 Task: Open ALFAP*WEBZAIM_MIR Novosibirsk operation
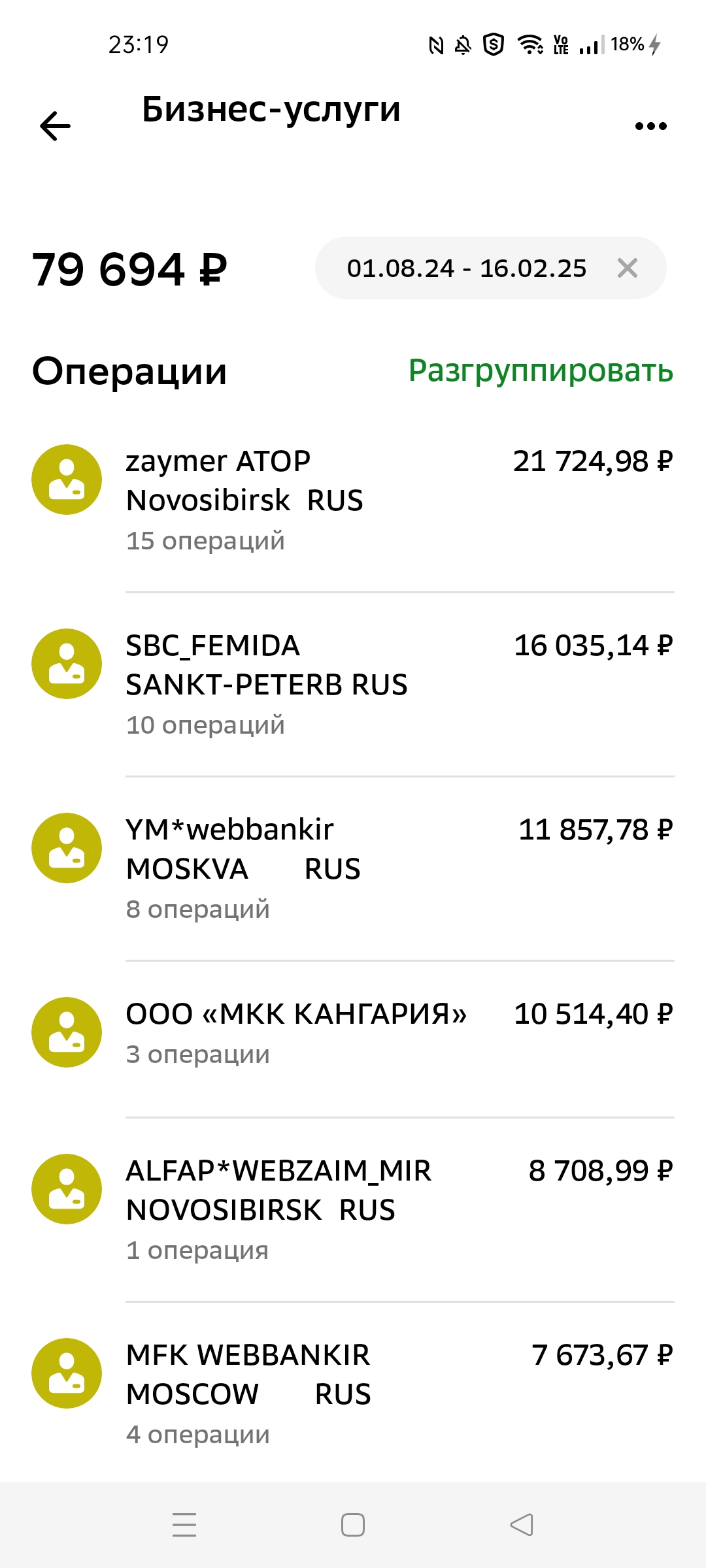pos(353,1209)
